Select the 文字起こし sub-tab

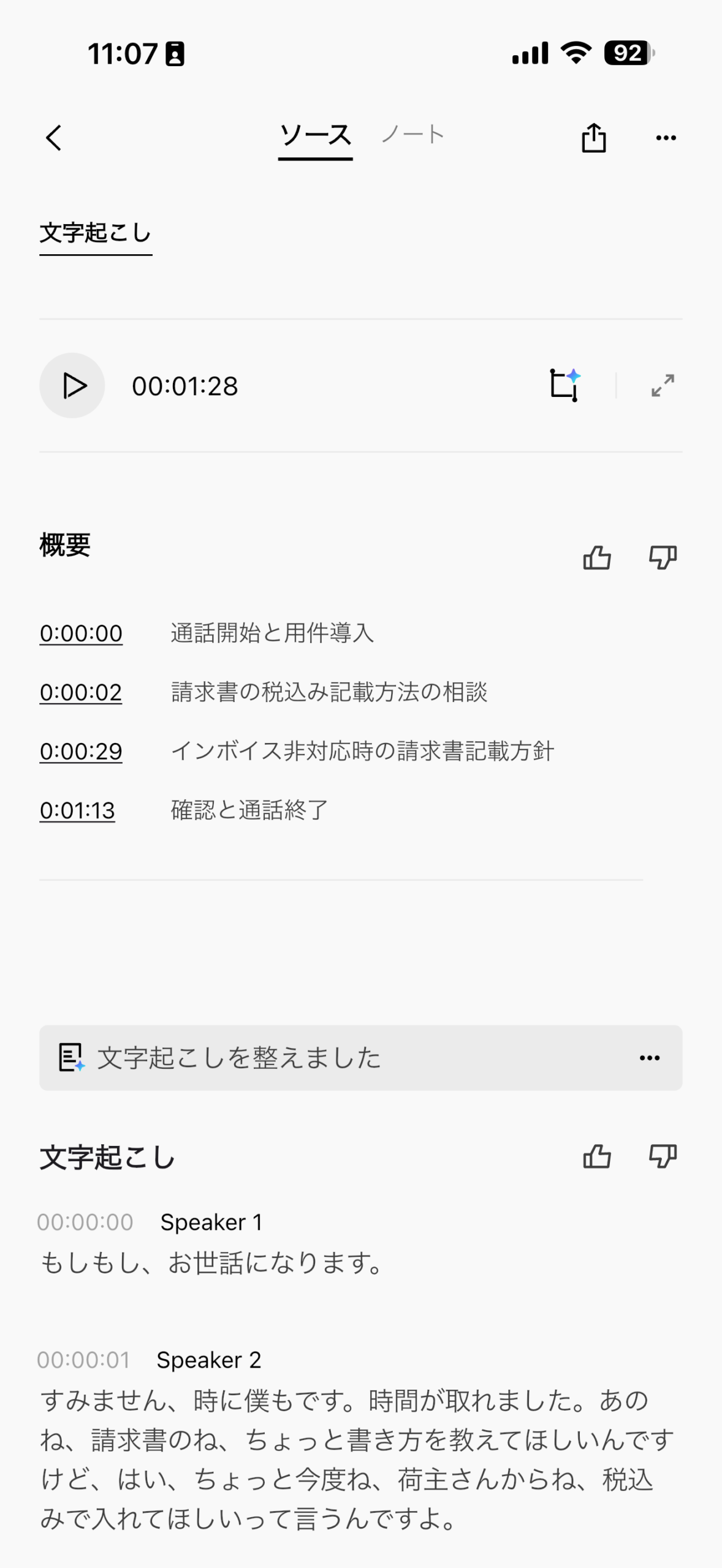tap(96, 233)
